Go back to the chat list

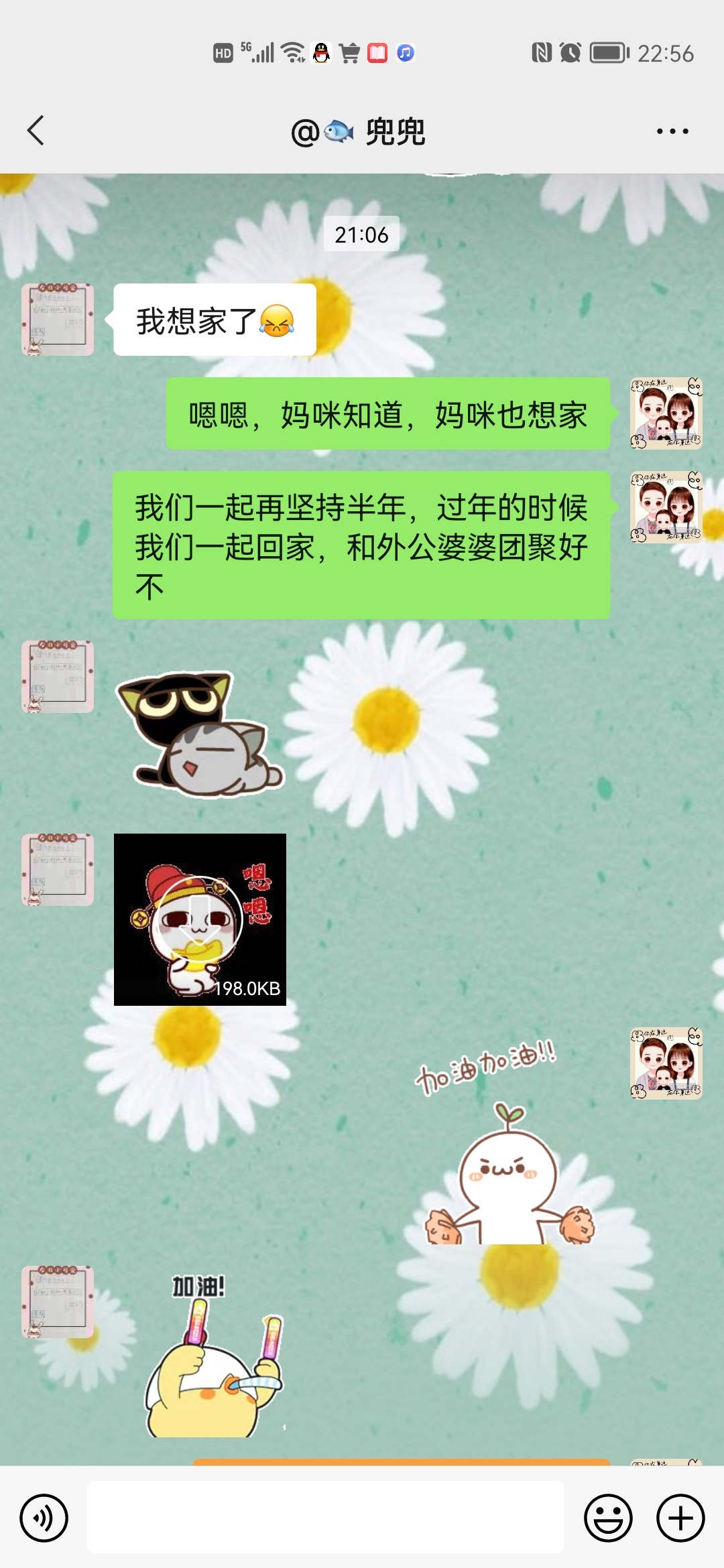pos(36,131)
